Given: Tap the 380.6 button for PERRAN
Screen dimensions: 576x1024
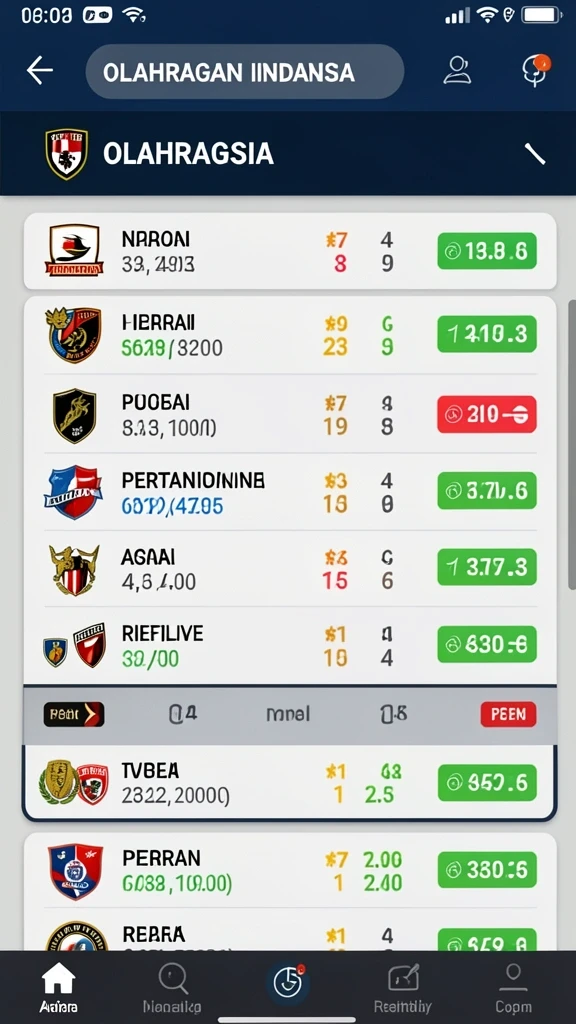Looking at the screenshot, I should pos(487,870).
